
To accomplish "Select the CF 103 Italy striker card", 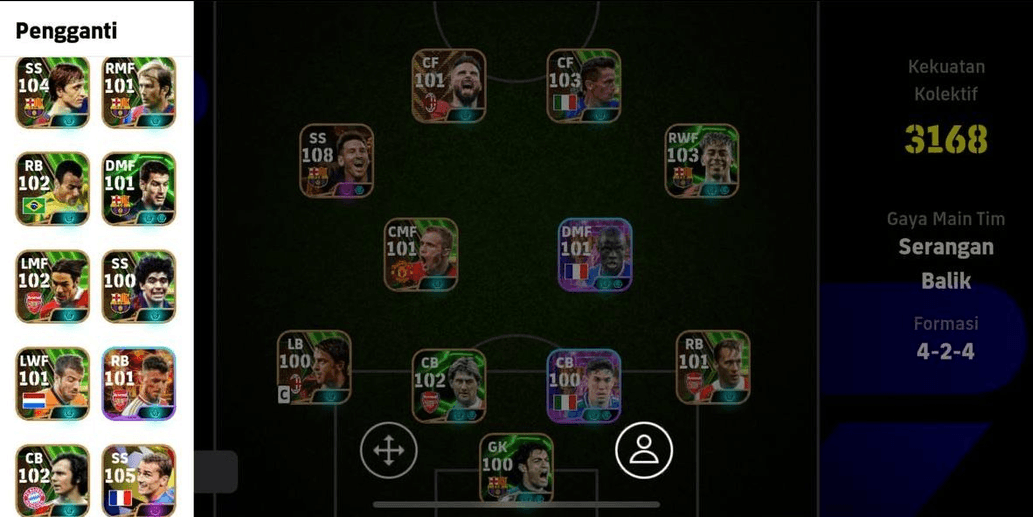I will [584, 86].
